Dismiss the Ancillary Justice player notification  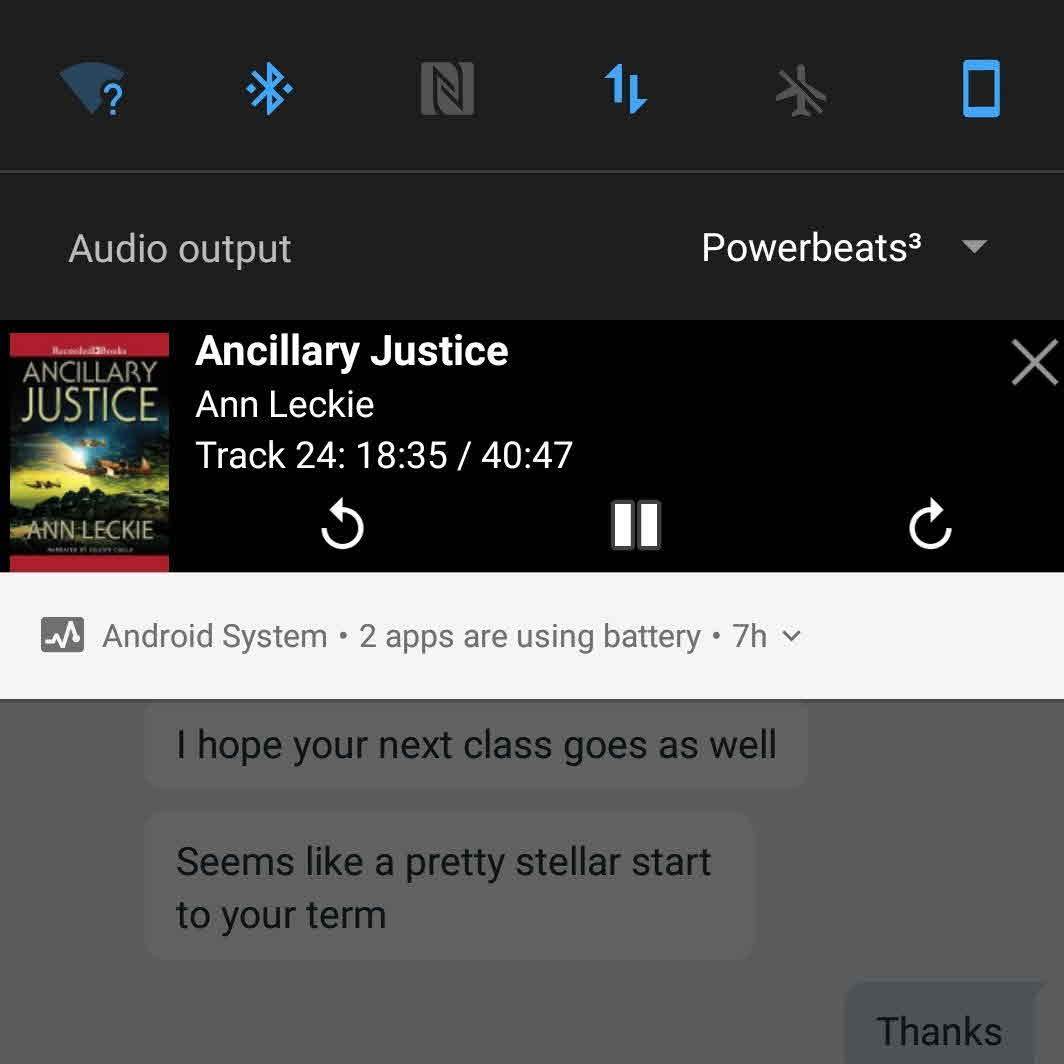[x=1034, y=362]
